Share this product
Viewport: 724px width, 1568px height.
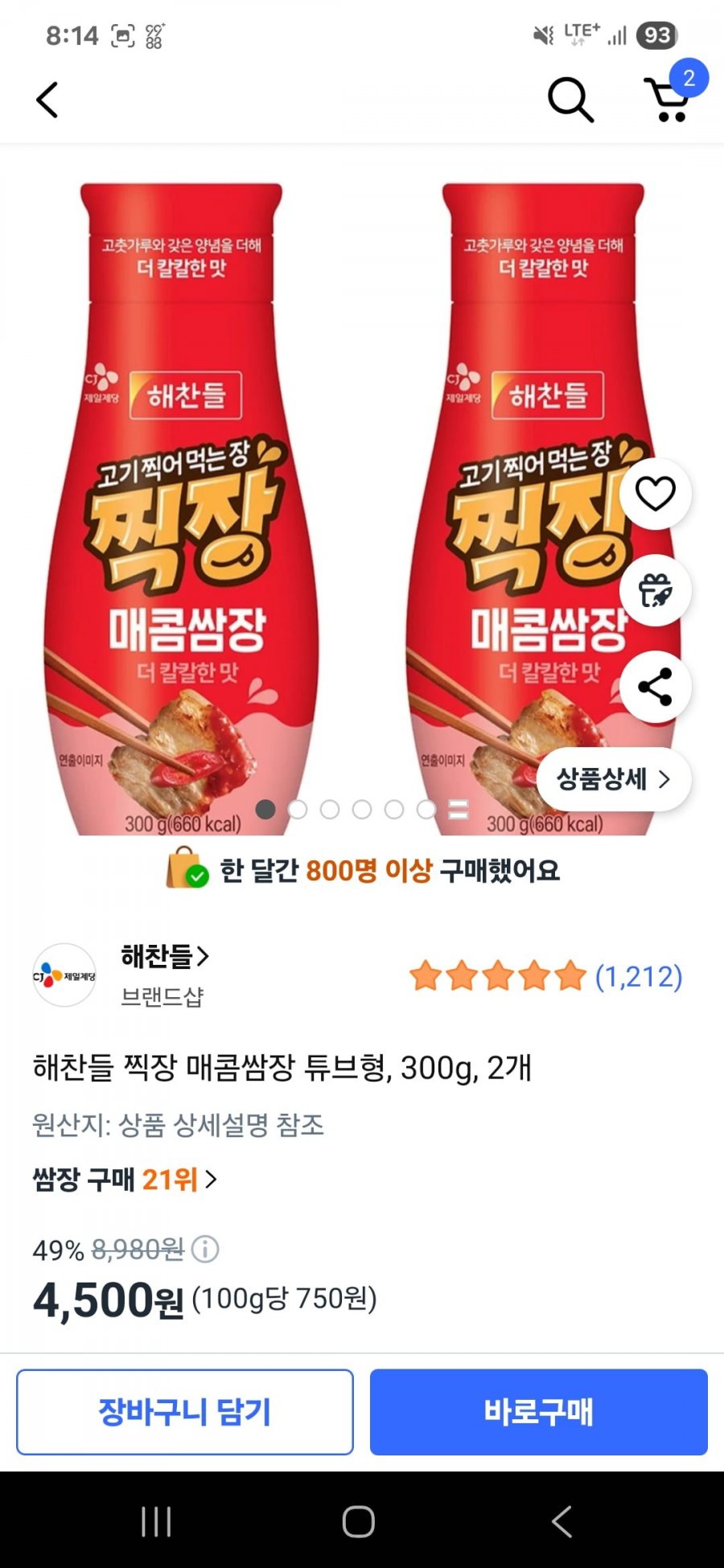click(x=656, y=687)
